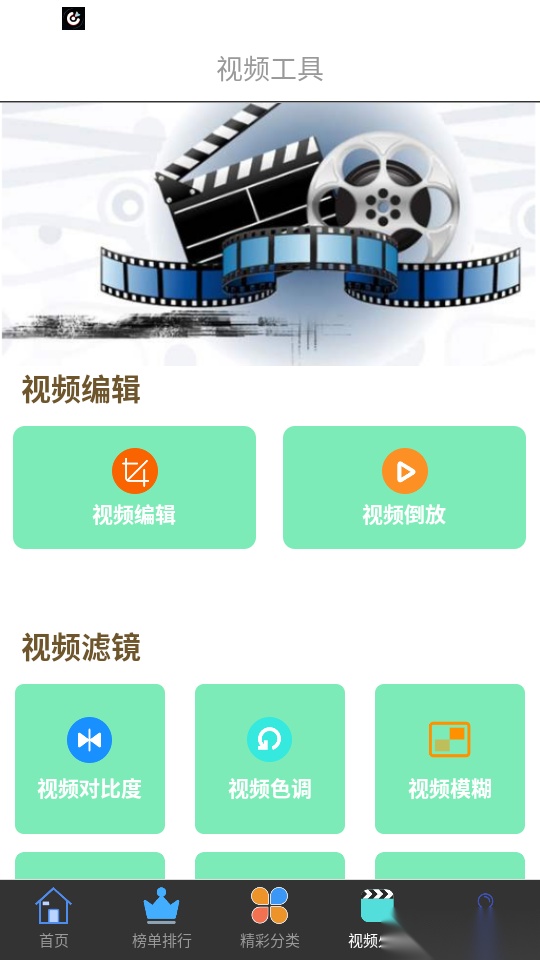The width and height of the screenshot is (540, 960).
Task: Select the 视频色调 hue filter
Action: tap(270, 759)
